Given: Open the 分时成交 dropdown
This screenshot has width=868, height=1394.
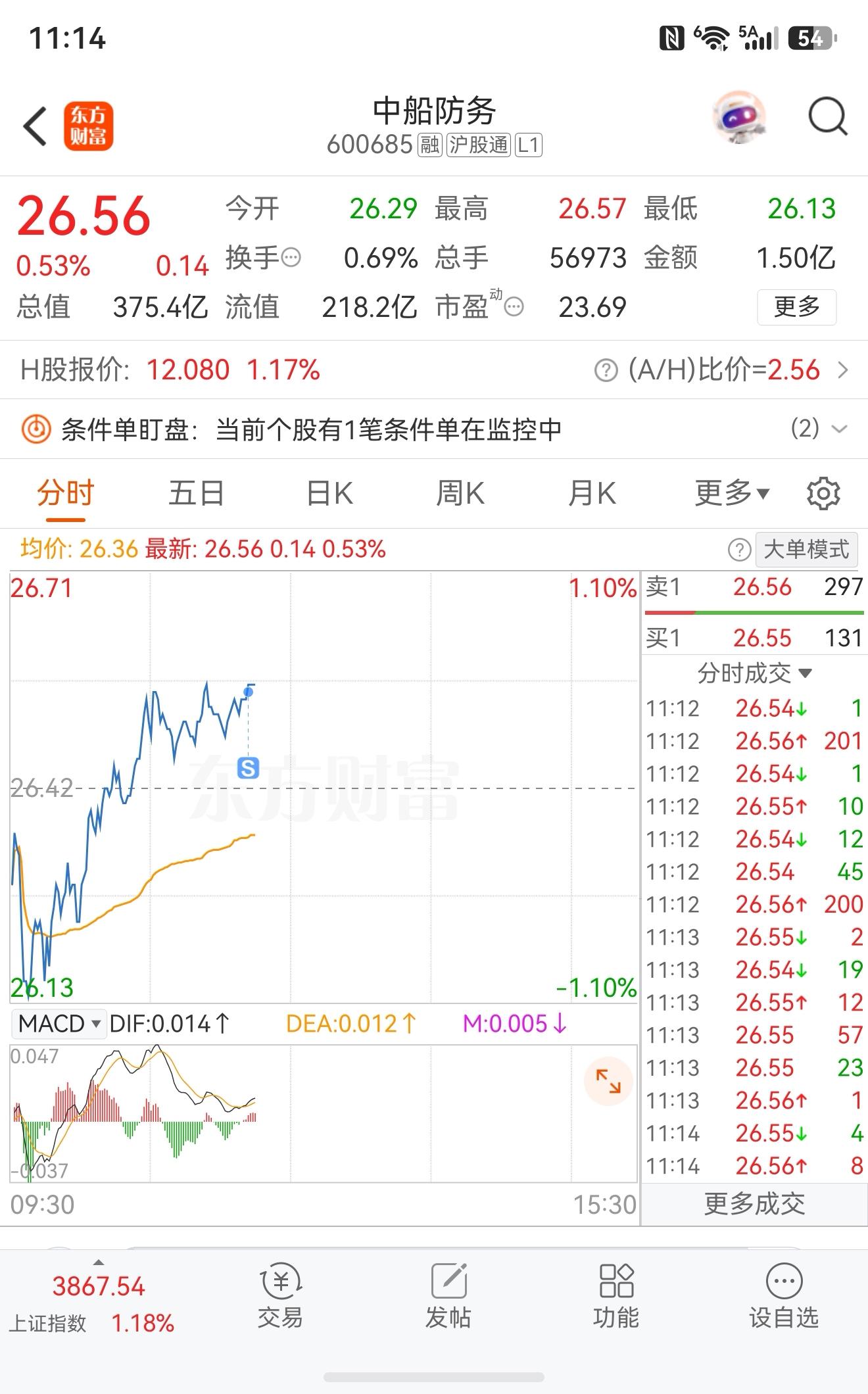Looking at the screenshot, I should (x=754, y=673).
